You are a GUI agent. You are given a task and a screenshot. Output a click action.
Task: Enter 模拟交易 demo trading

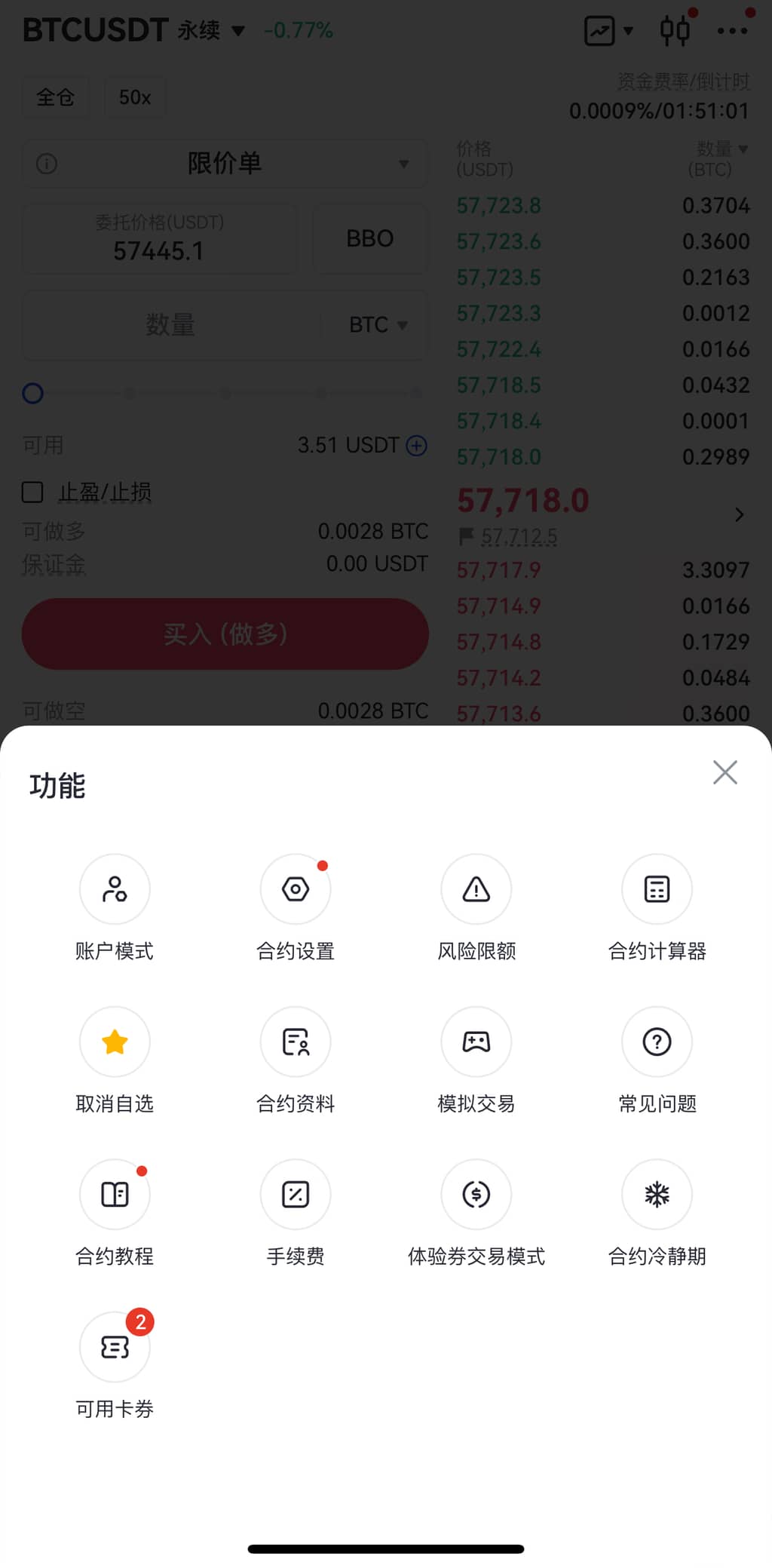click(x=476, y=1042)
